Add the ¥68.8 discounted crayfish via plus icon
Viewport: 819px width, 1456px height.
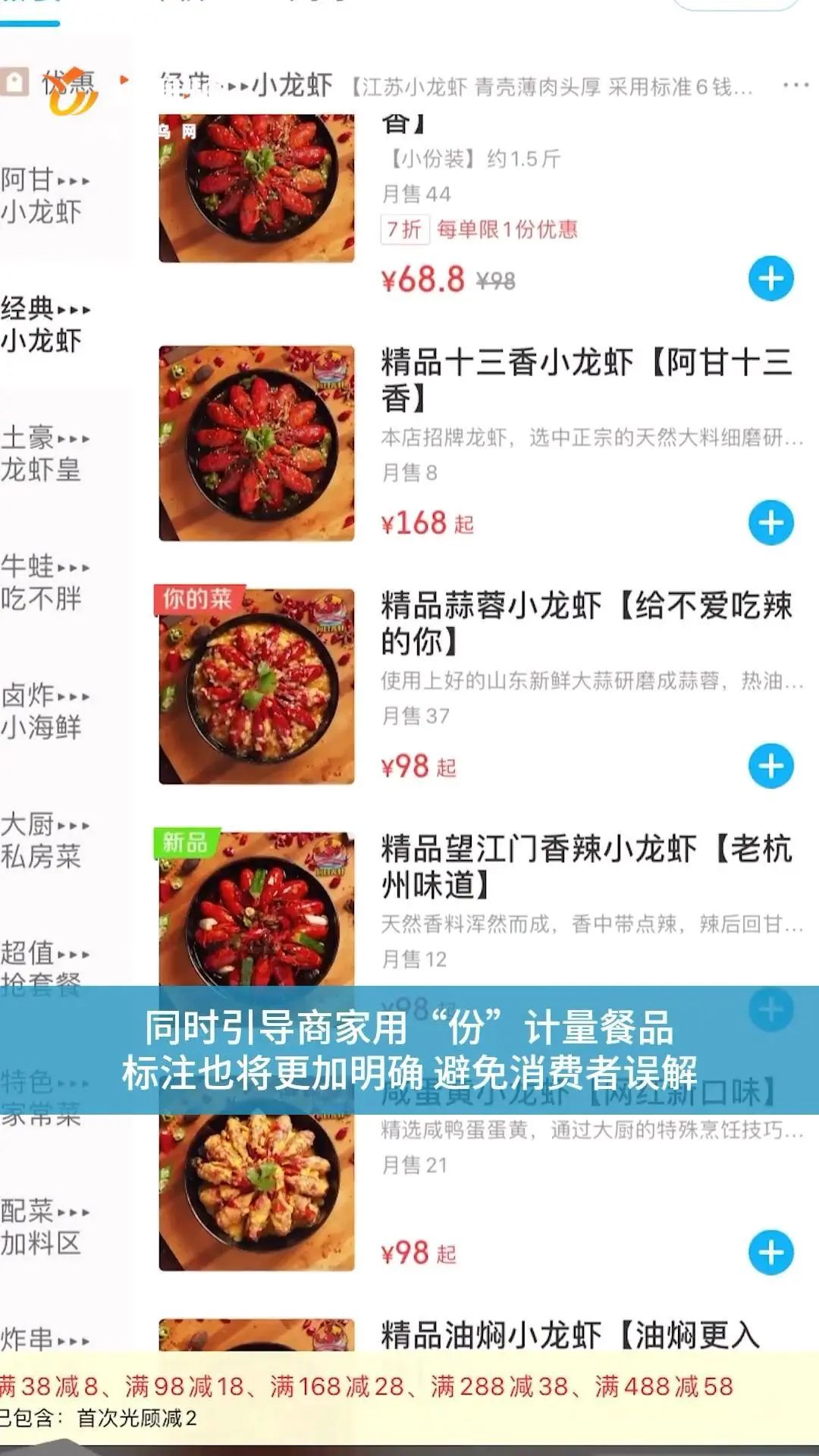772,279
